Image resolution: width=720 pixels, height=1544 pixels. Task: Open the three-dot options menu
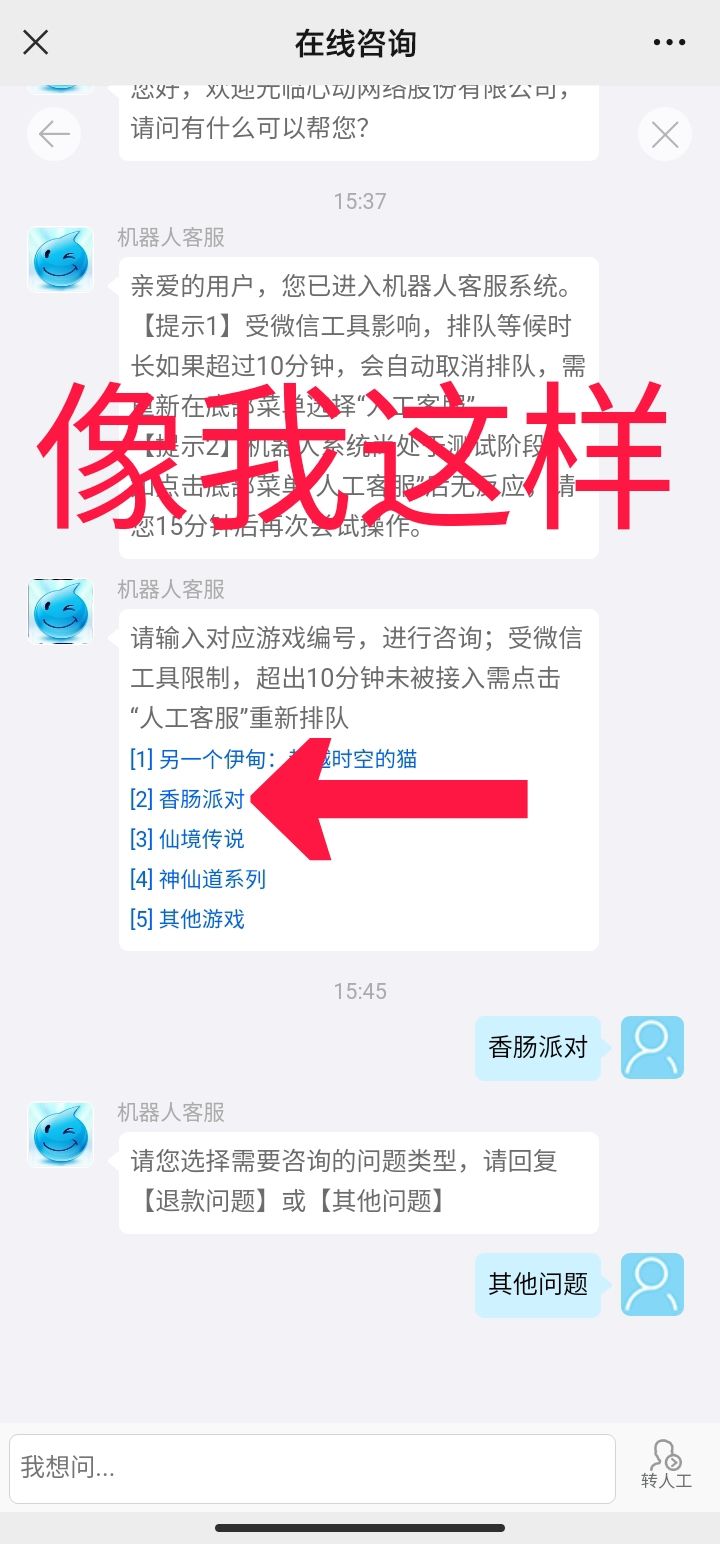(x=667, y=42)
